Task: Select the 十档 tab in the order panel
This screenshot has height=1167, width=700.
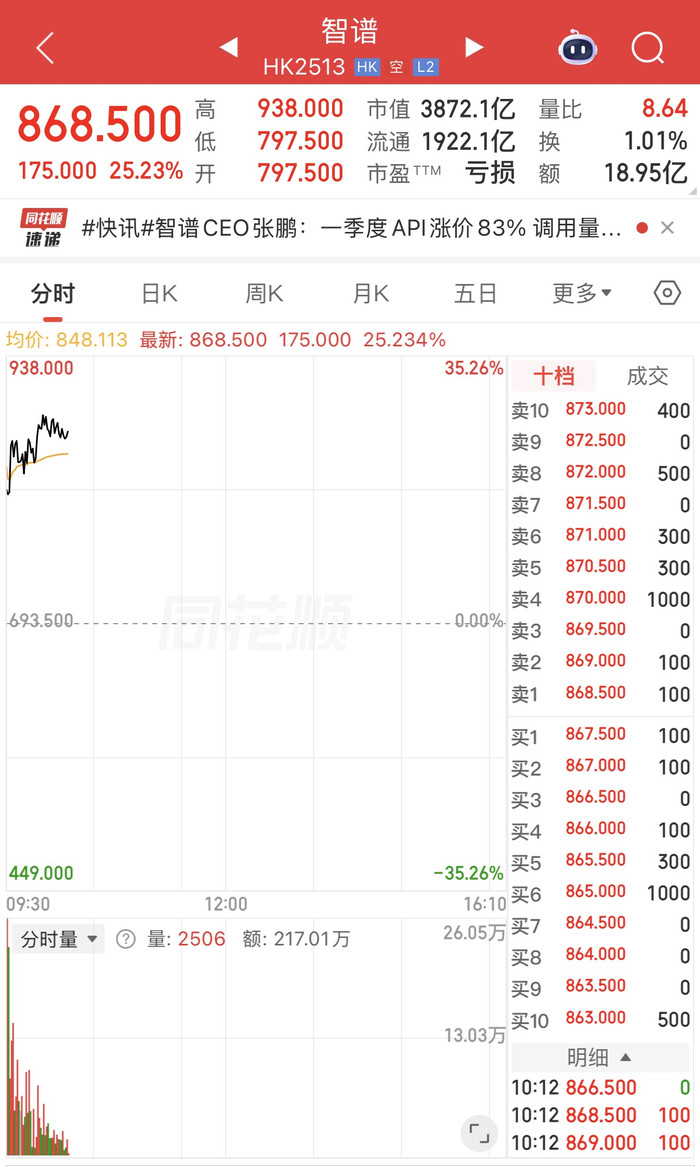Action: pyautogui.click(x=553, y=376)
